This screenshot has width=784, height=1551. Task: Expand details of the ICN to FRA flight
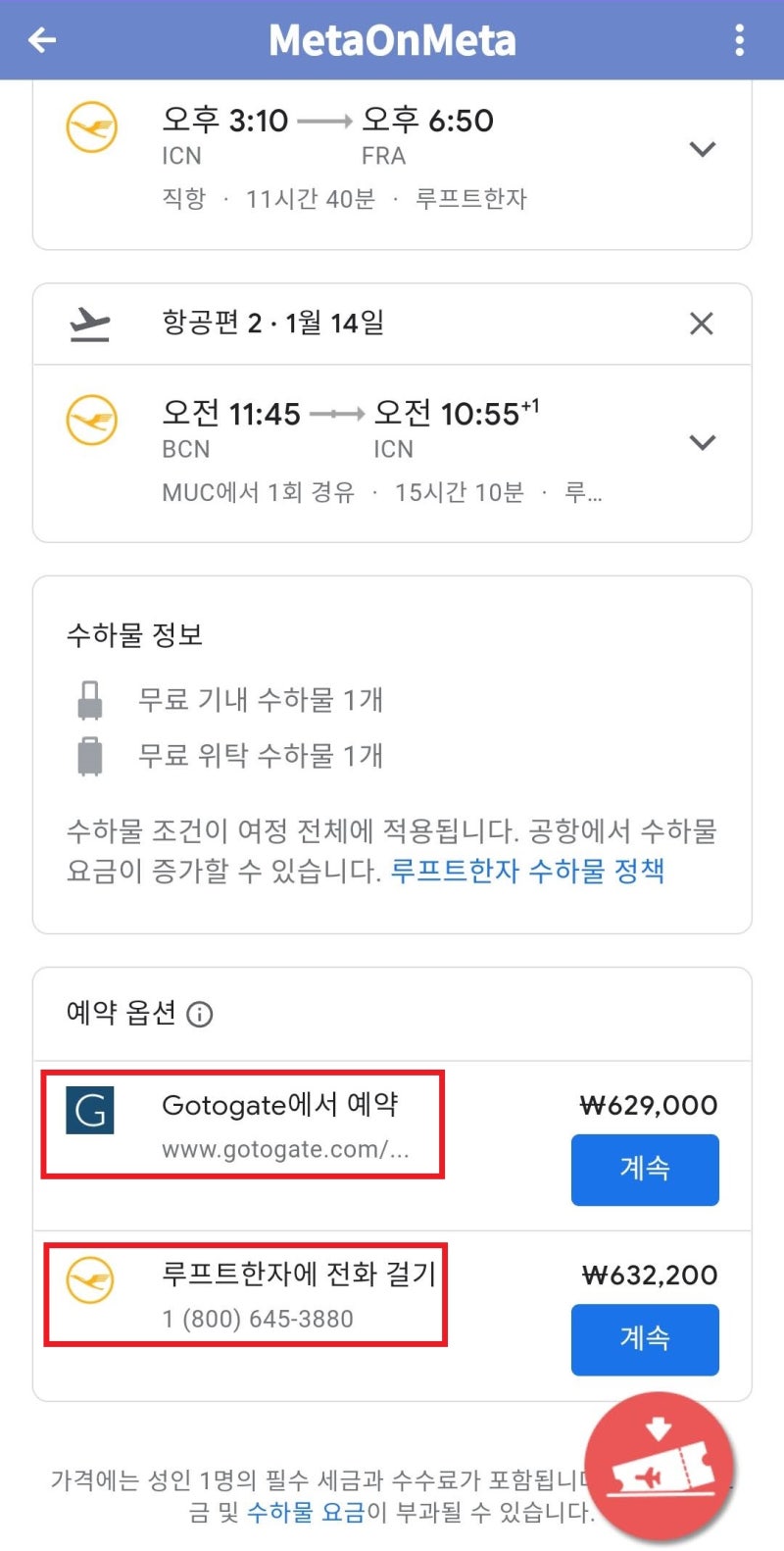pyautogui.click(x=703, y=149)
